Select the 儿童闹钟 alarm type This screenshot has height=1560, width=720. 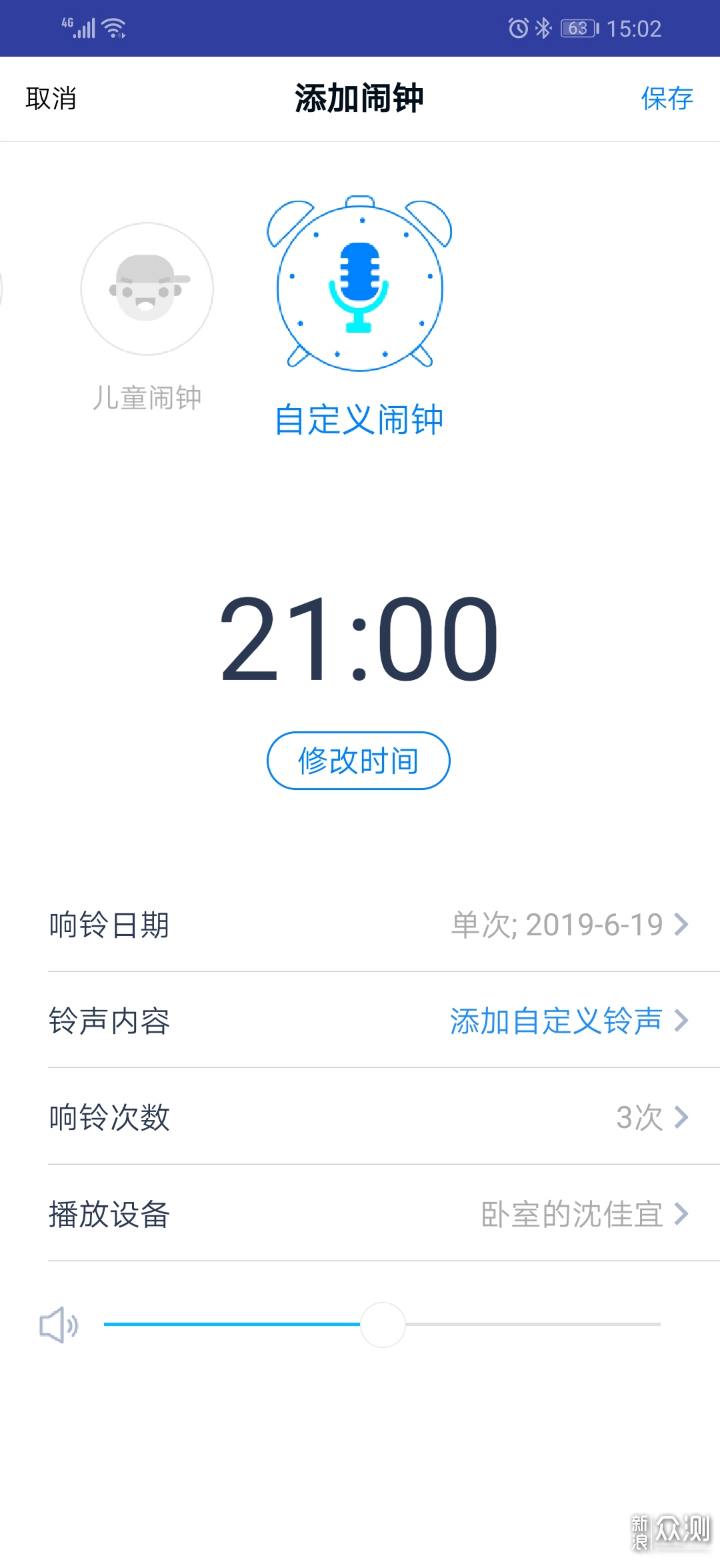point(147,290)
